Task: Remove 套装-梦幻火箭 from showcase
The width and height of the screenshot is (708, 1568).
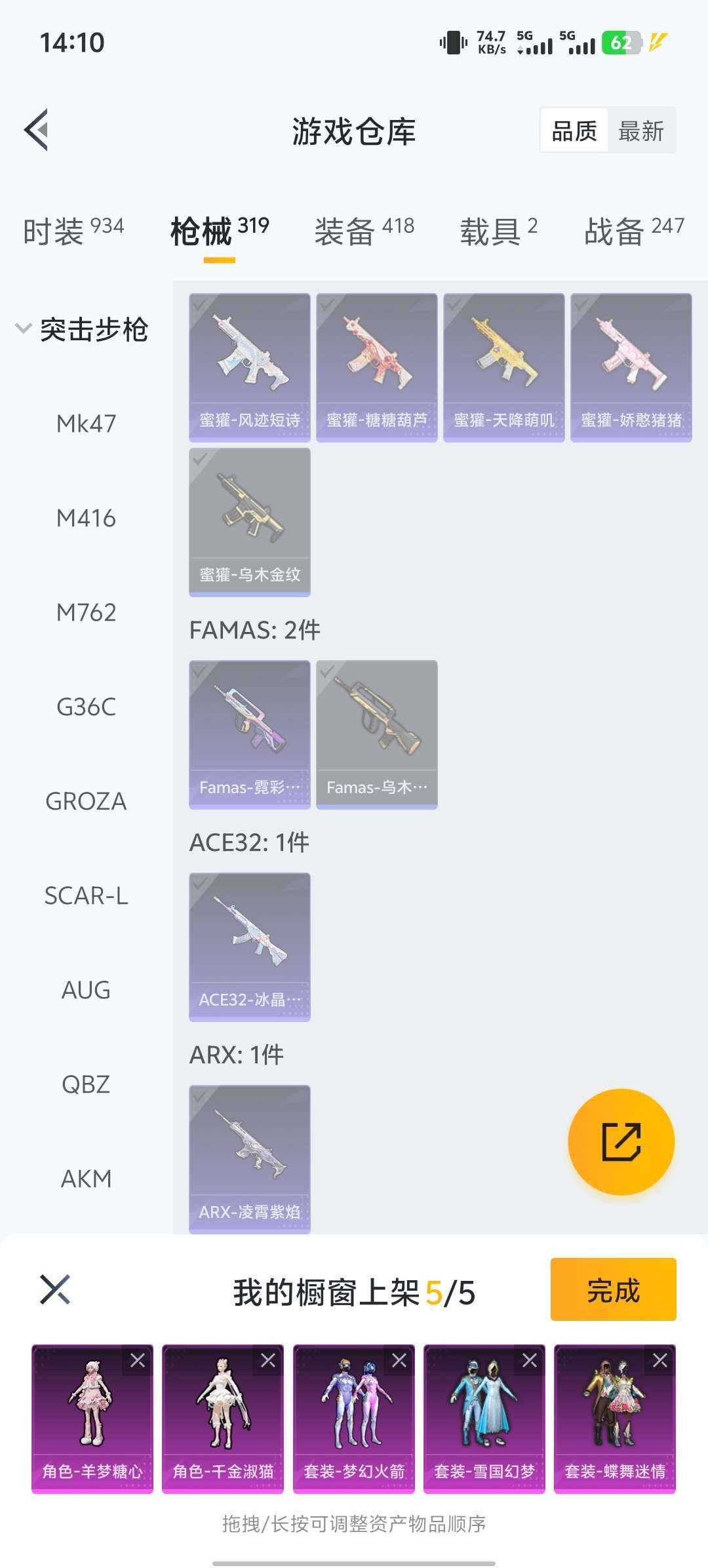Action: pos(399,1360)
